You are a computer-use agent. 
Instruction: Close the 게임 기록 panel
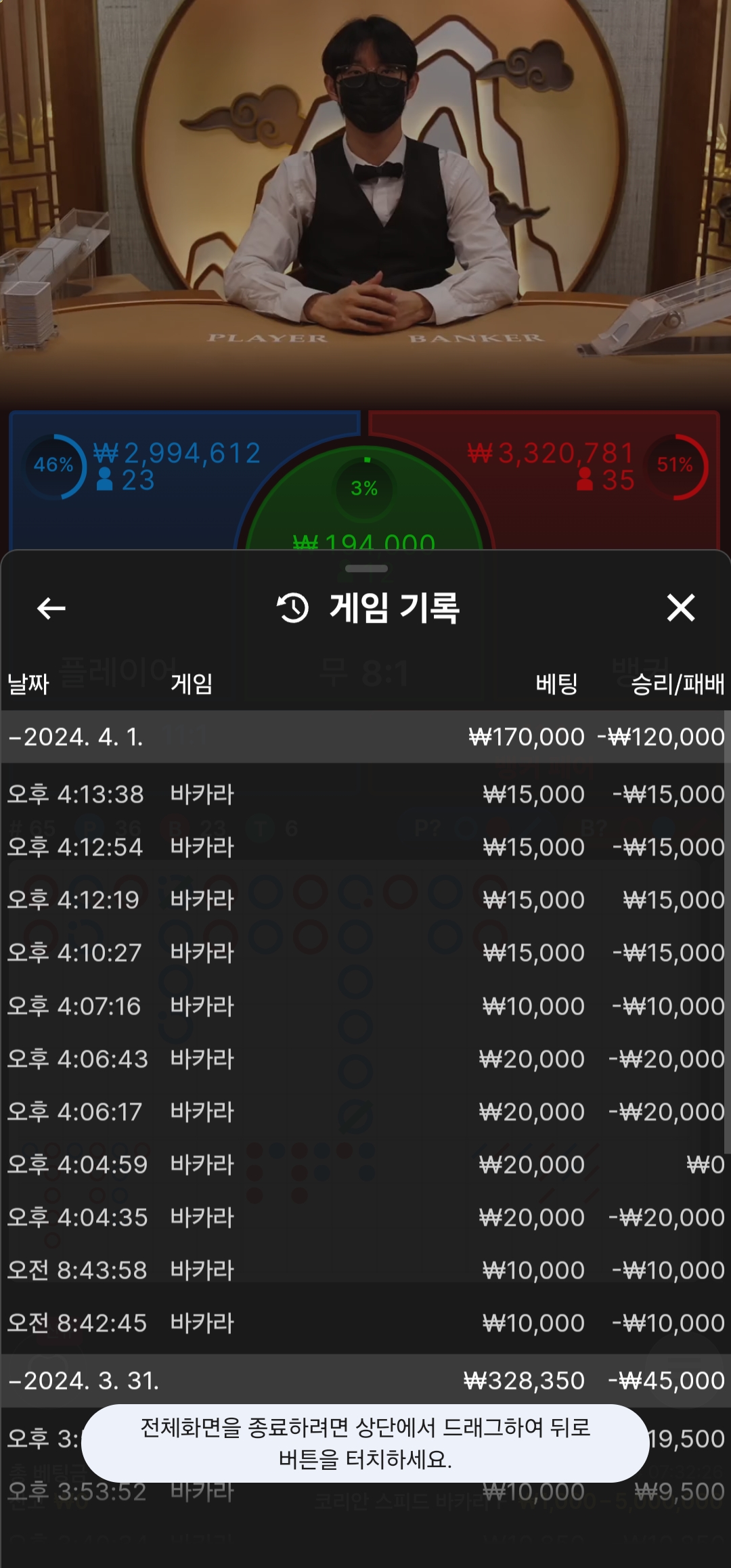click(680, 608)
